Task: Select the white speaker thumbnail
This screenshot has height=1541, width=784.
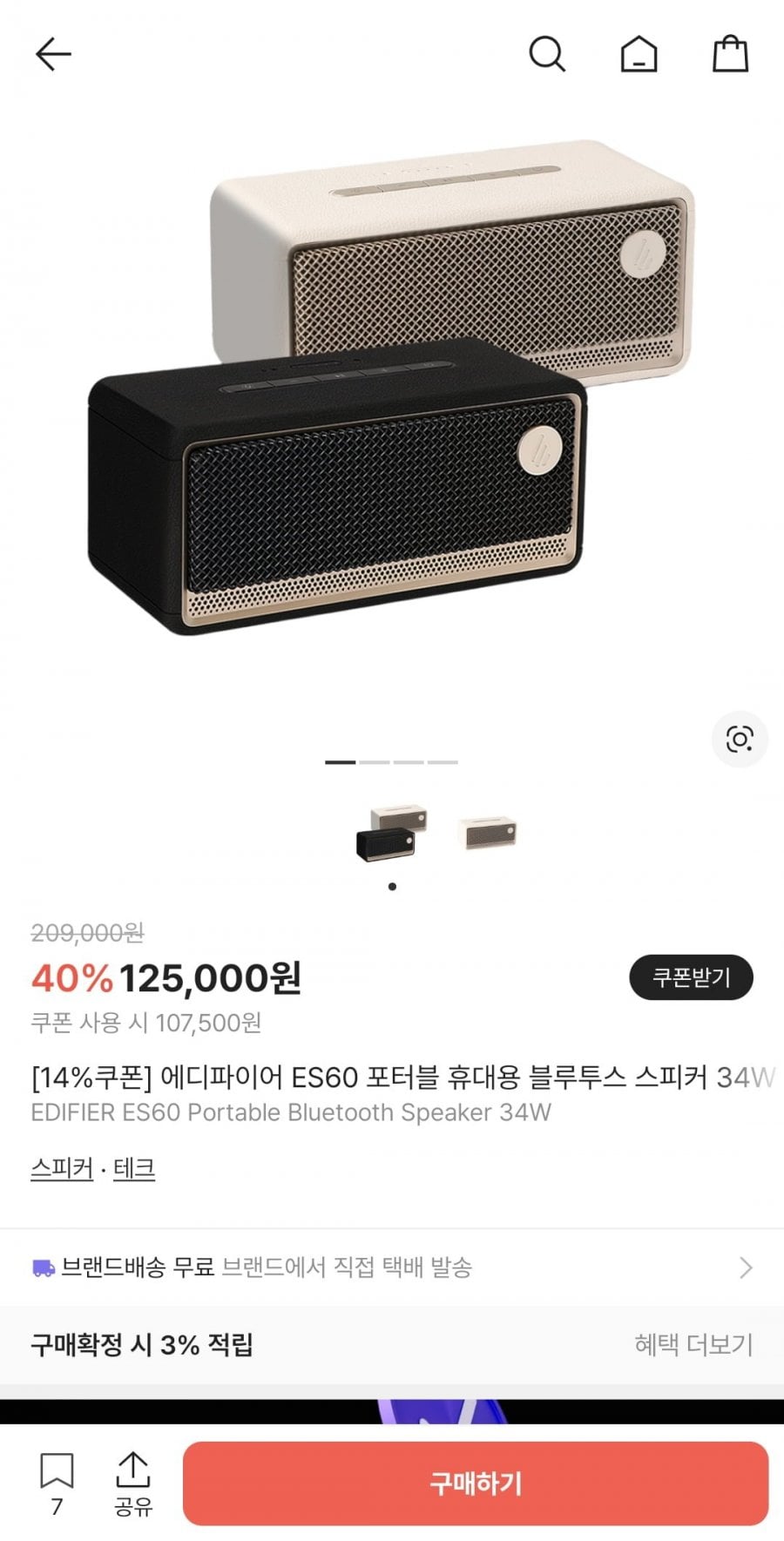Action: tap(487, 832)
